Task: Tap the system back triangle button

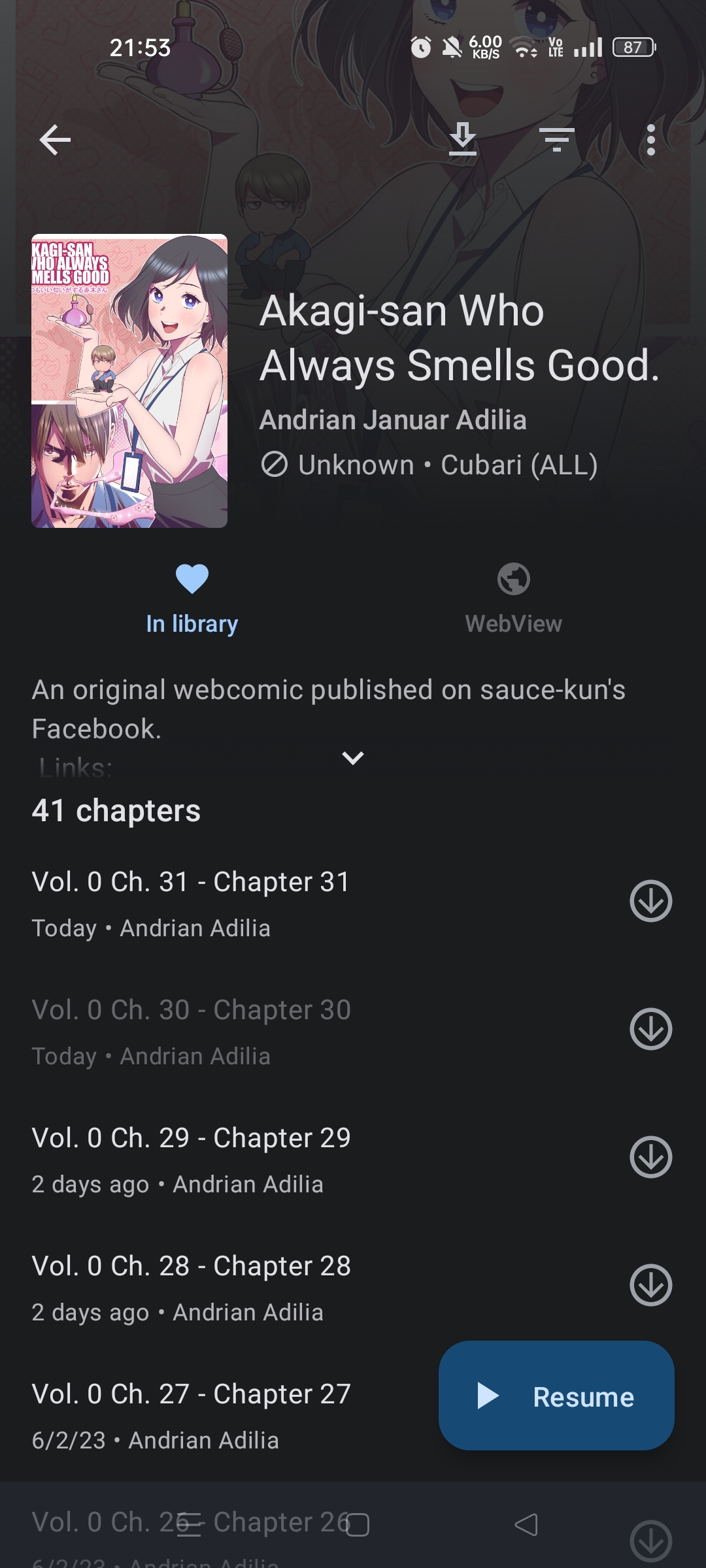Action: pos(526,1525)
